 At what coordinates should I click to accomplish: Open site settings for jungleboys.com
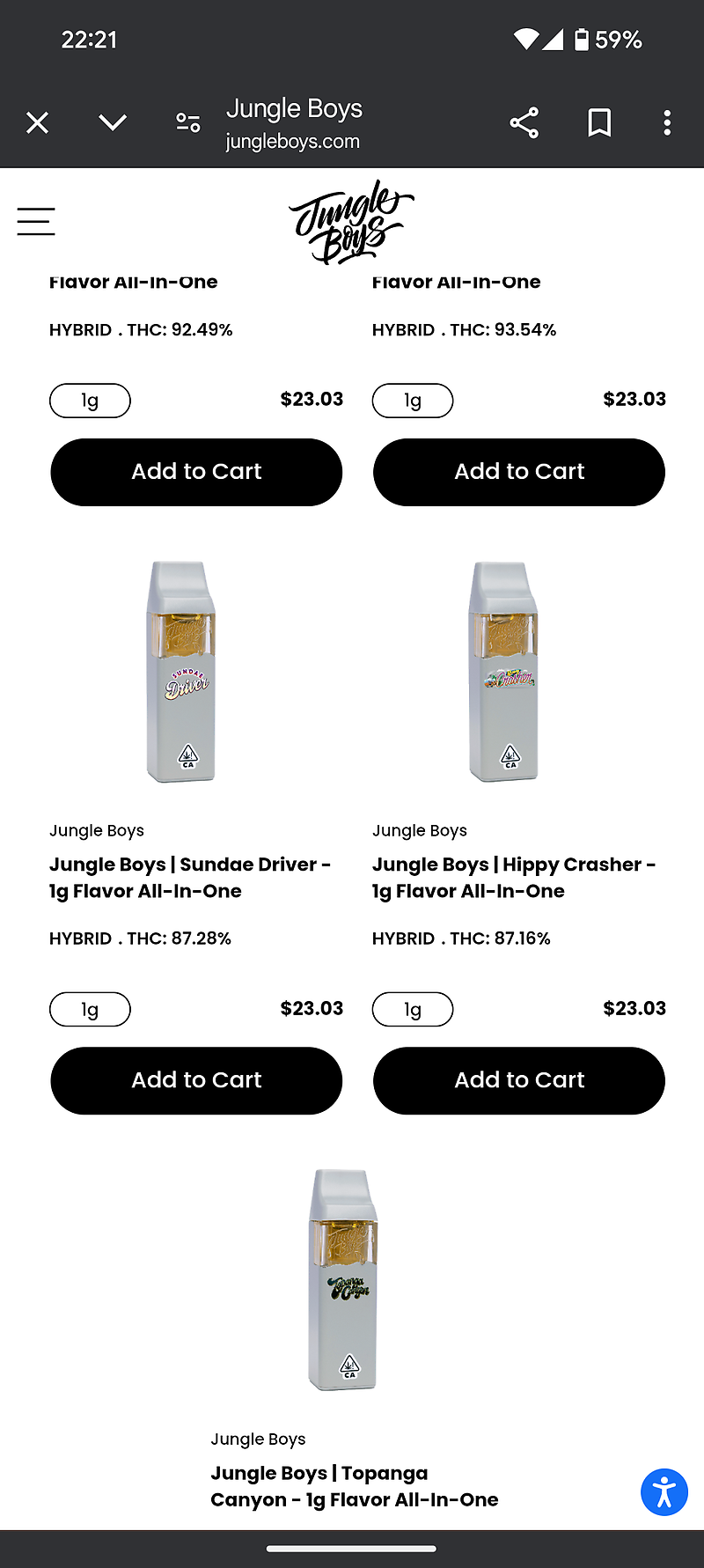187,122
